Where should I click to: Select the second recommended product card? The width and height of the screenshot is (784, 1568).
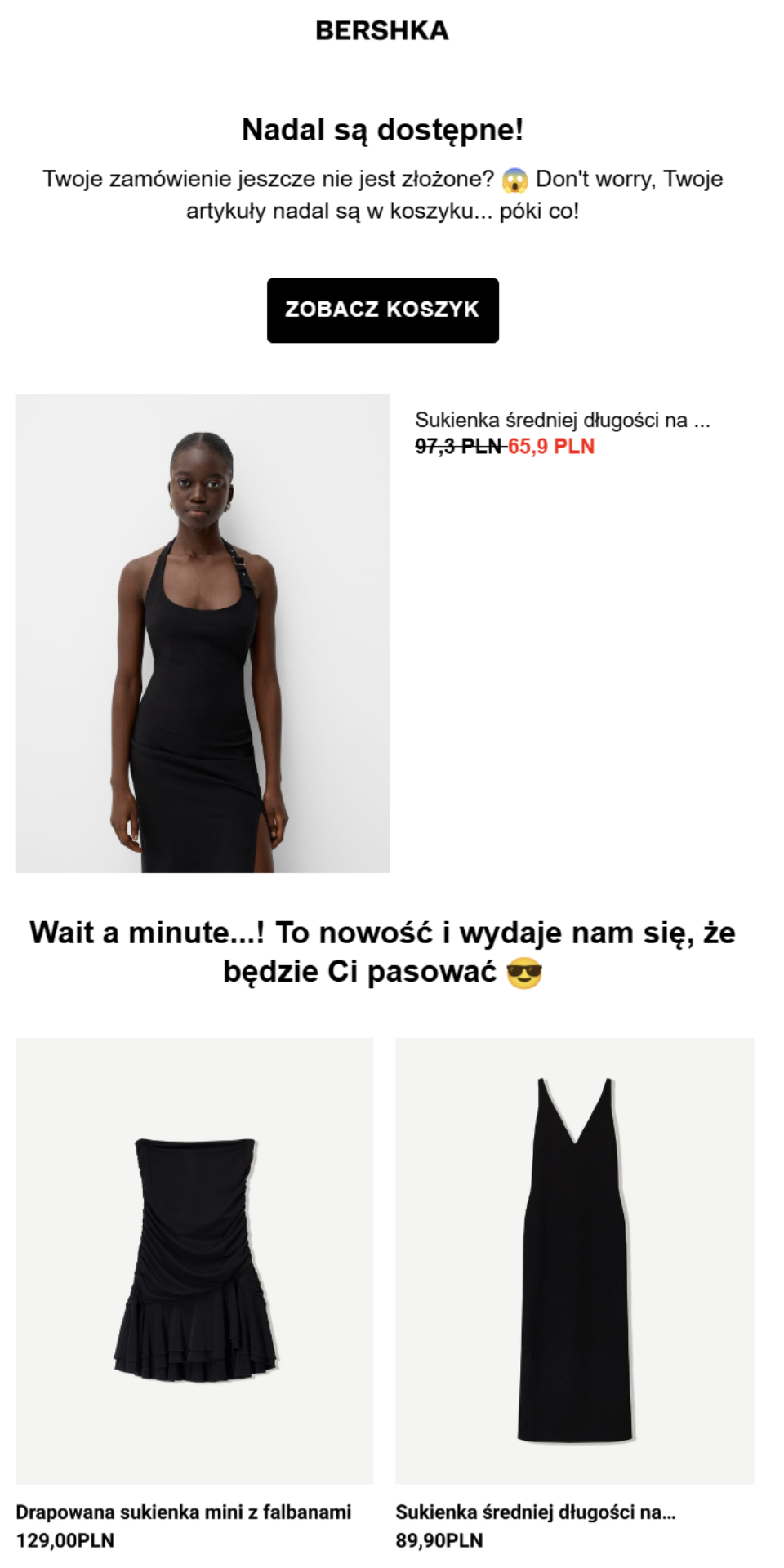pos(580,1307)
